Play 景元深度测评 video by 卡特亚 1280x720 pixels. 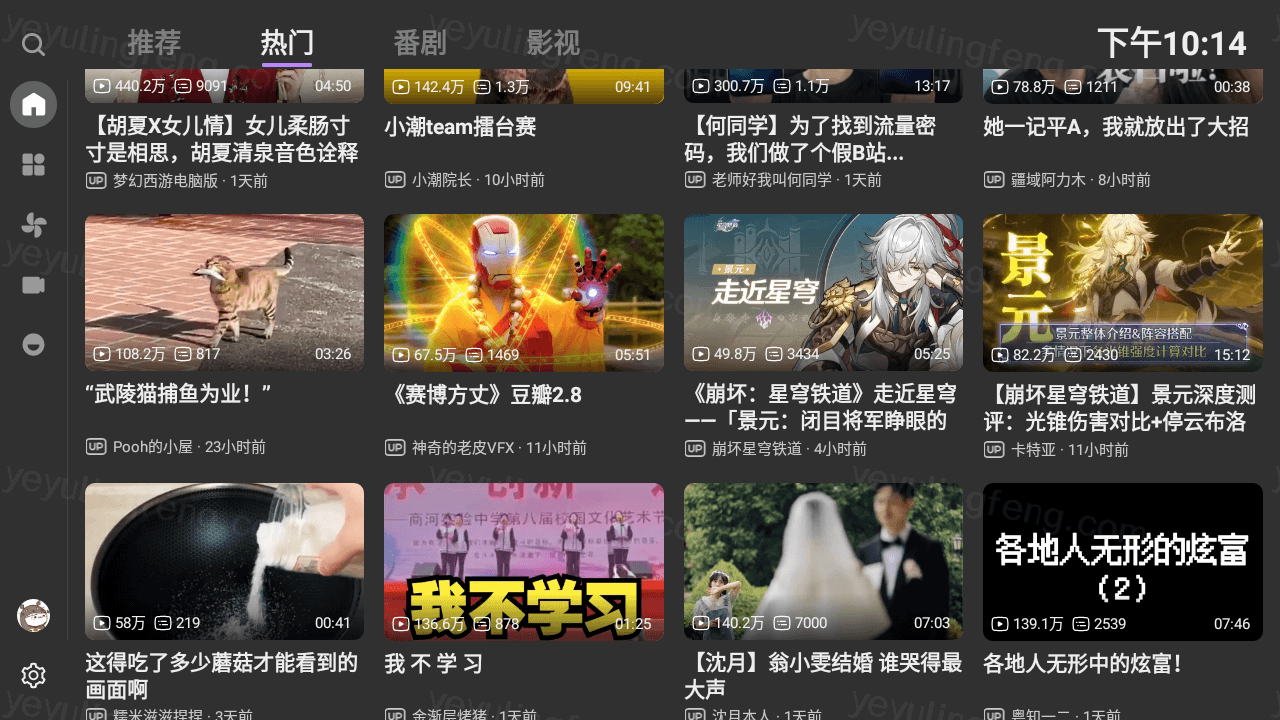(1122, 292)
